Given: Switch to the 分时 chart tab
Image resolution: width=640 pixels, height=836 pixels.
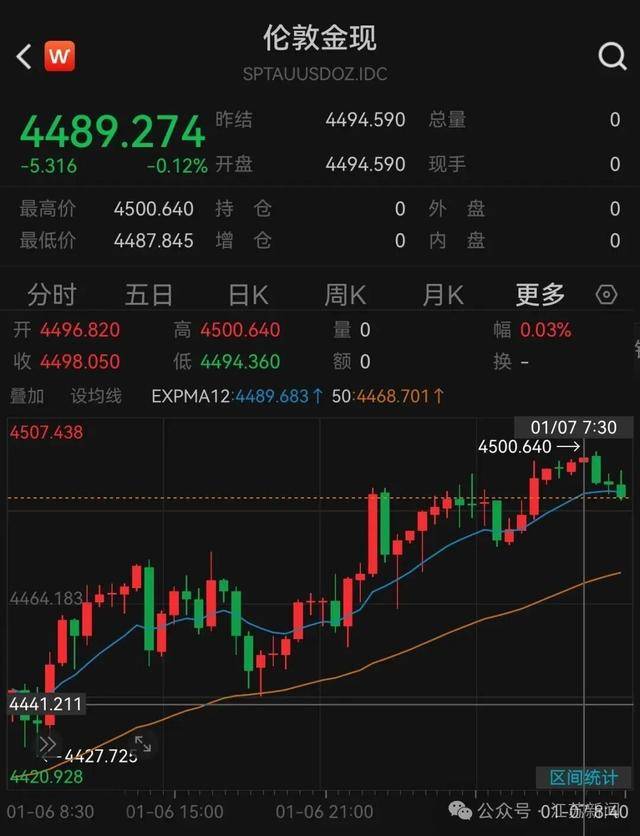Looking at the screenshot, I should click(x=52, y=295).
